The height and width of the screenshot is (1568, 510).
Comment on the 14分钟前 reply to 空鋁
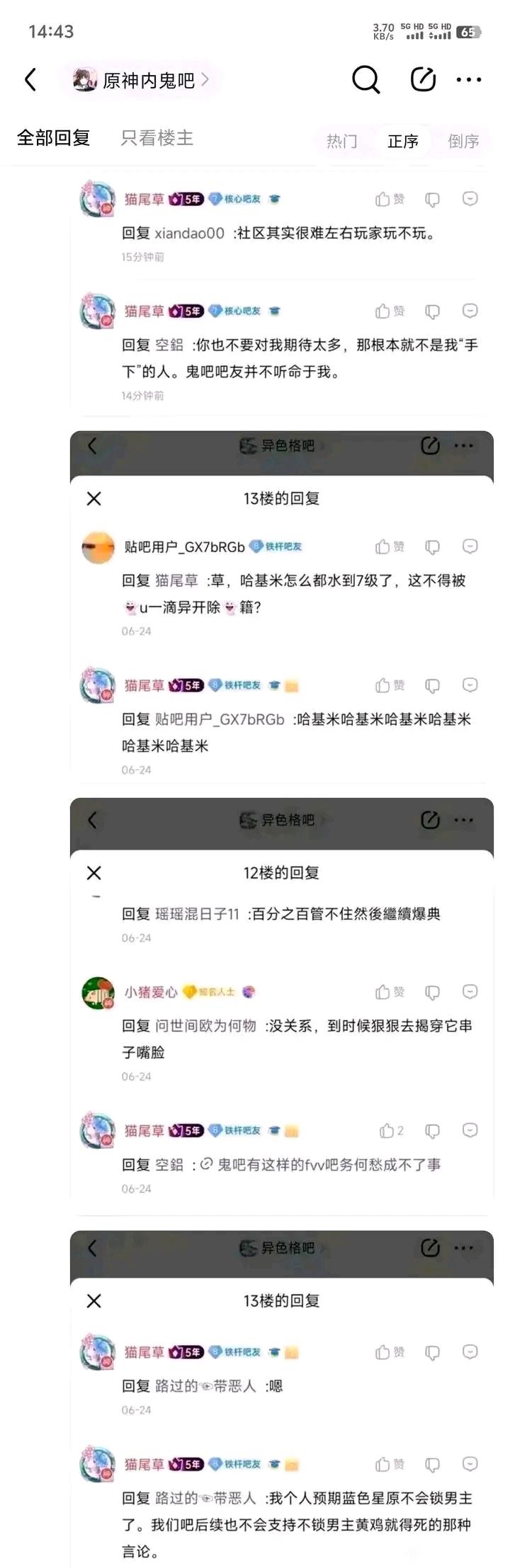coord(470,311)
